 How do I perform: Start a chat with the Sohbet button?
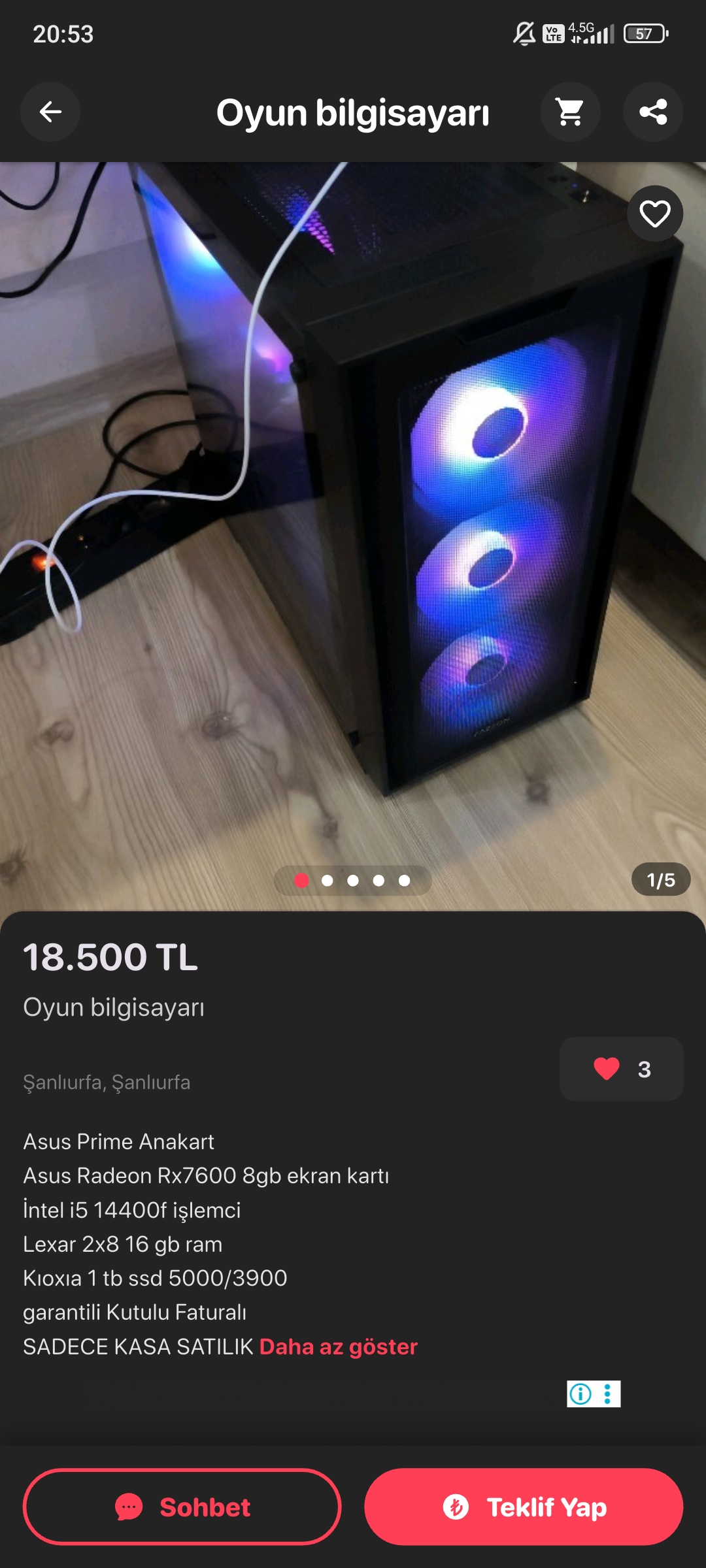click(182, 1507)
